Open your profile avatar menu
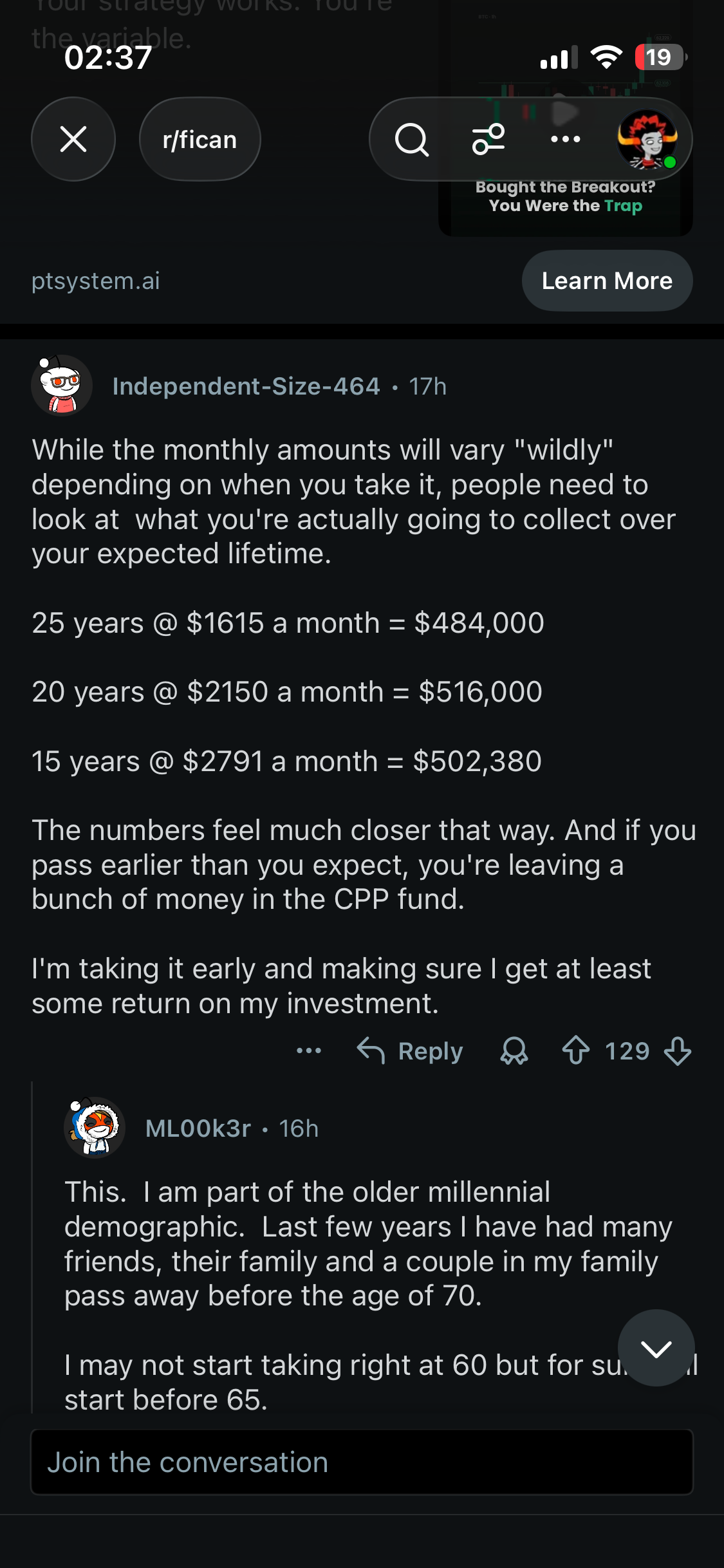 648,140
